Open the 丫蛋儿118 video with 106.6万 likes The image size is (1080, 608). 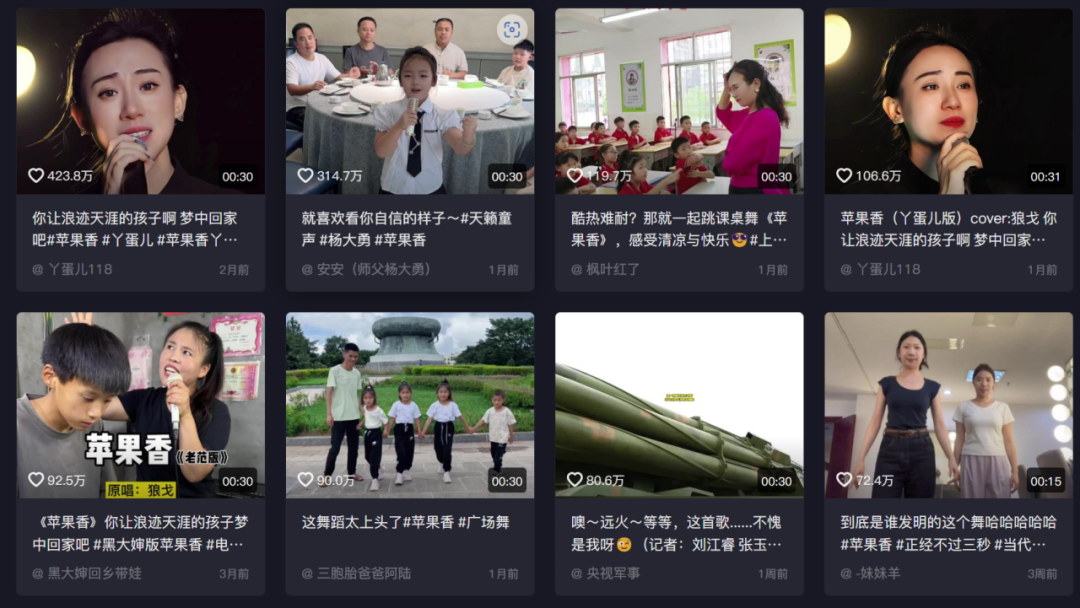pos(948,100)
